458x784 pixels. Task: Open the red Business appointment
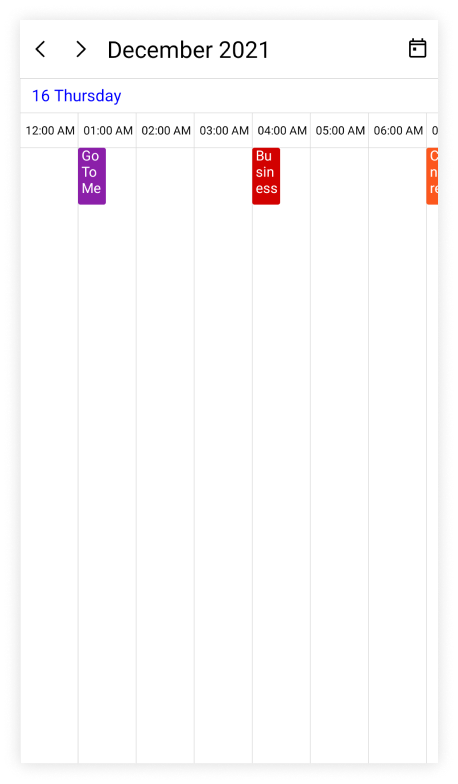266,176
